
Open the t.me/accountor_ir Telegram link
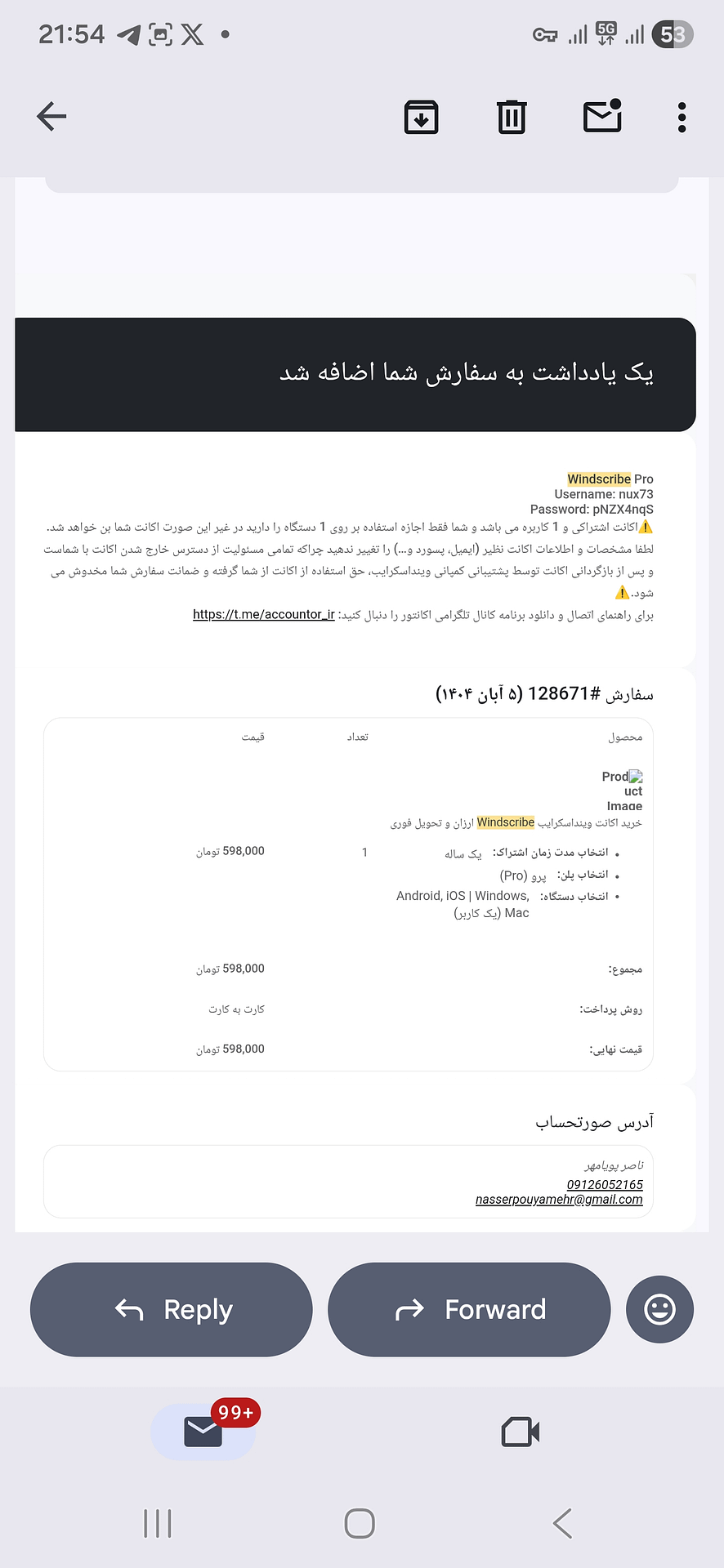pyautogui.click(x=264, y=614)
